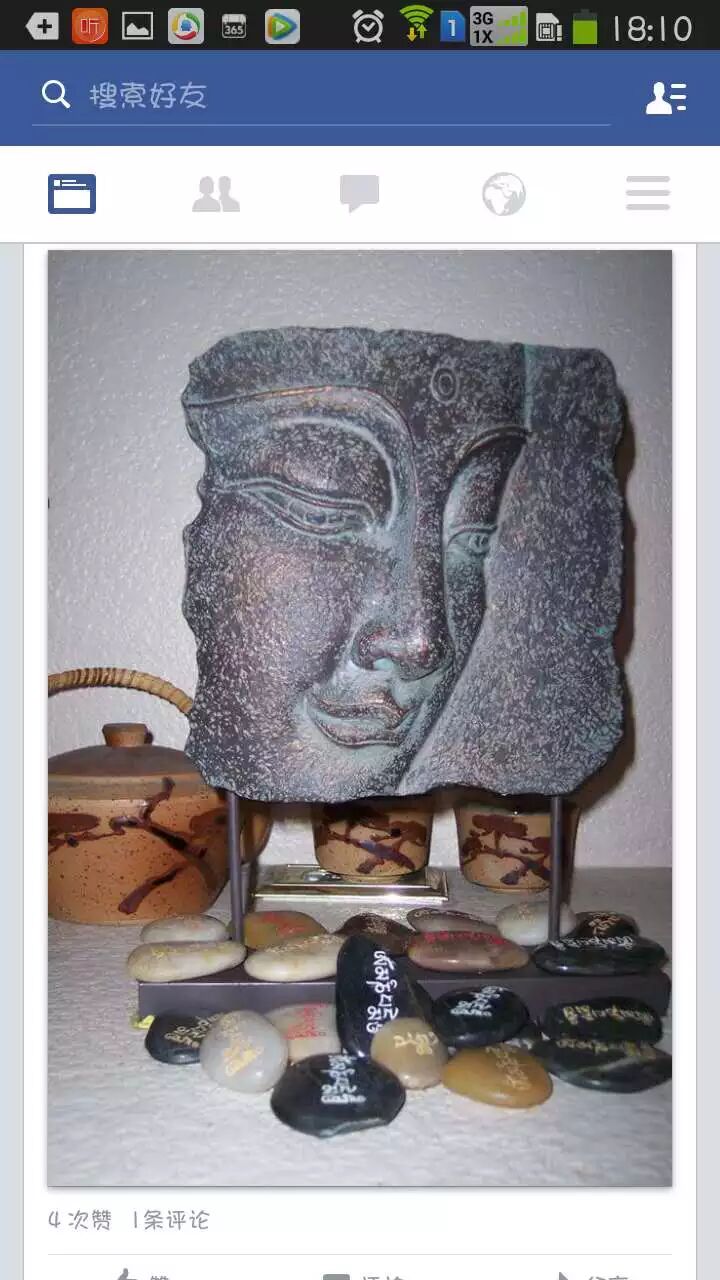Image resolution: width=720 pixels, height=1280 pixels.
Task: Open the friend requests tab
Action: pyautogui.click(x=216, y=193)
